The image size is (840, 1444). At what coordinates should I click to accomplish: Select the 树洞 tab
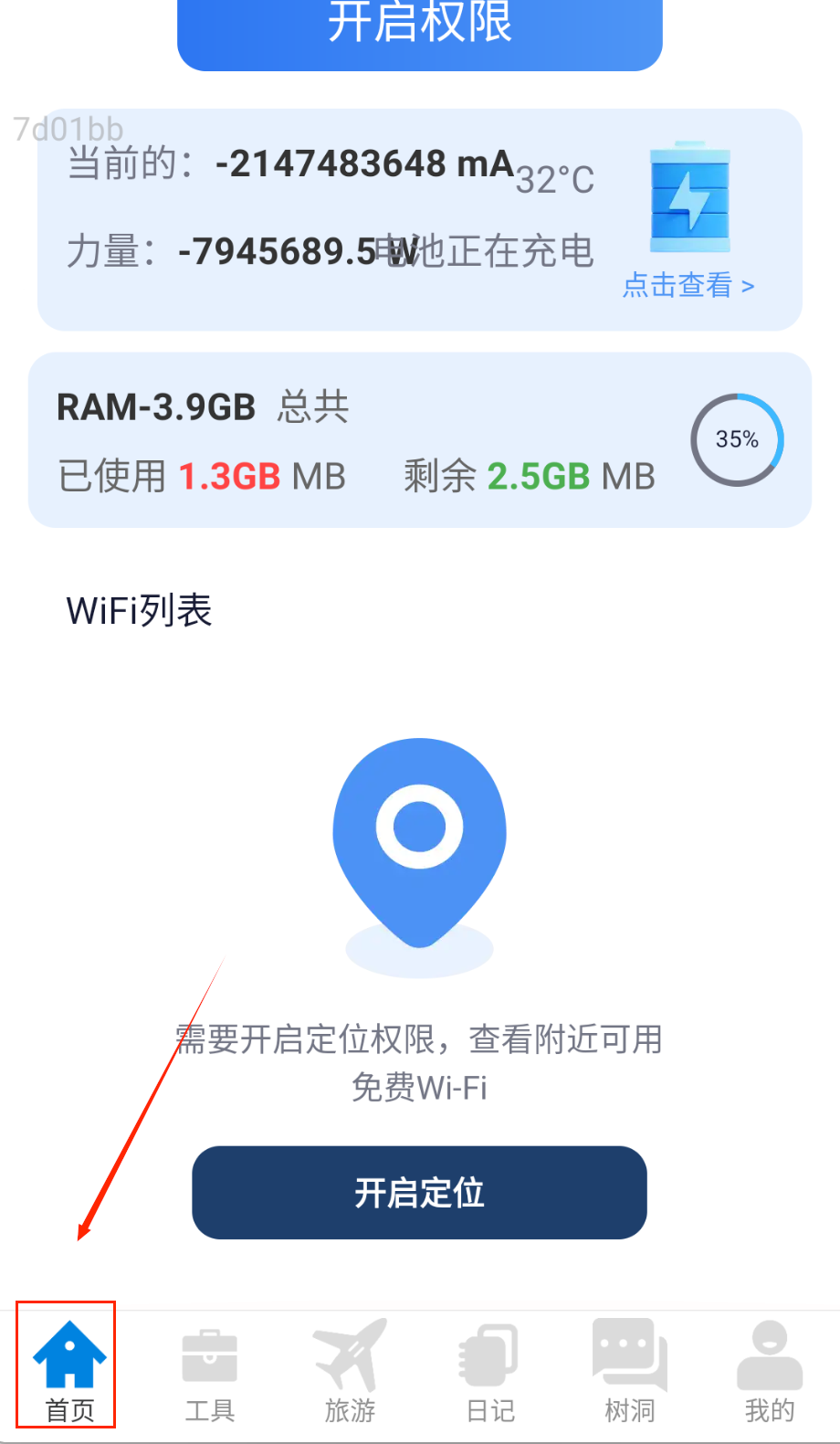630,1370
